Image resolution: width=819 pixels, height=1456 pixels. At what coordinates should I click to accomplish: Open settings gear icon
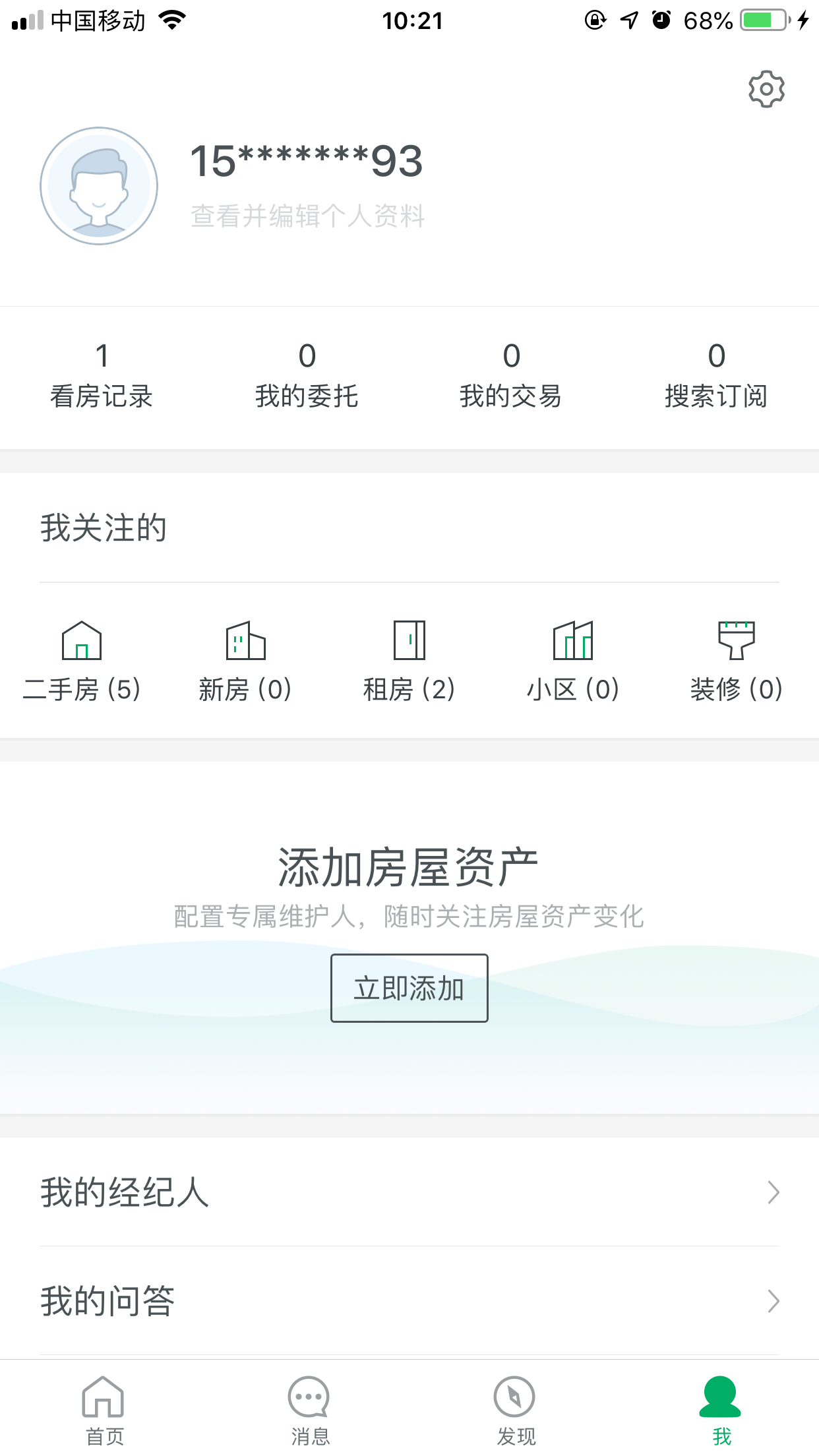coord(766,89)
